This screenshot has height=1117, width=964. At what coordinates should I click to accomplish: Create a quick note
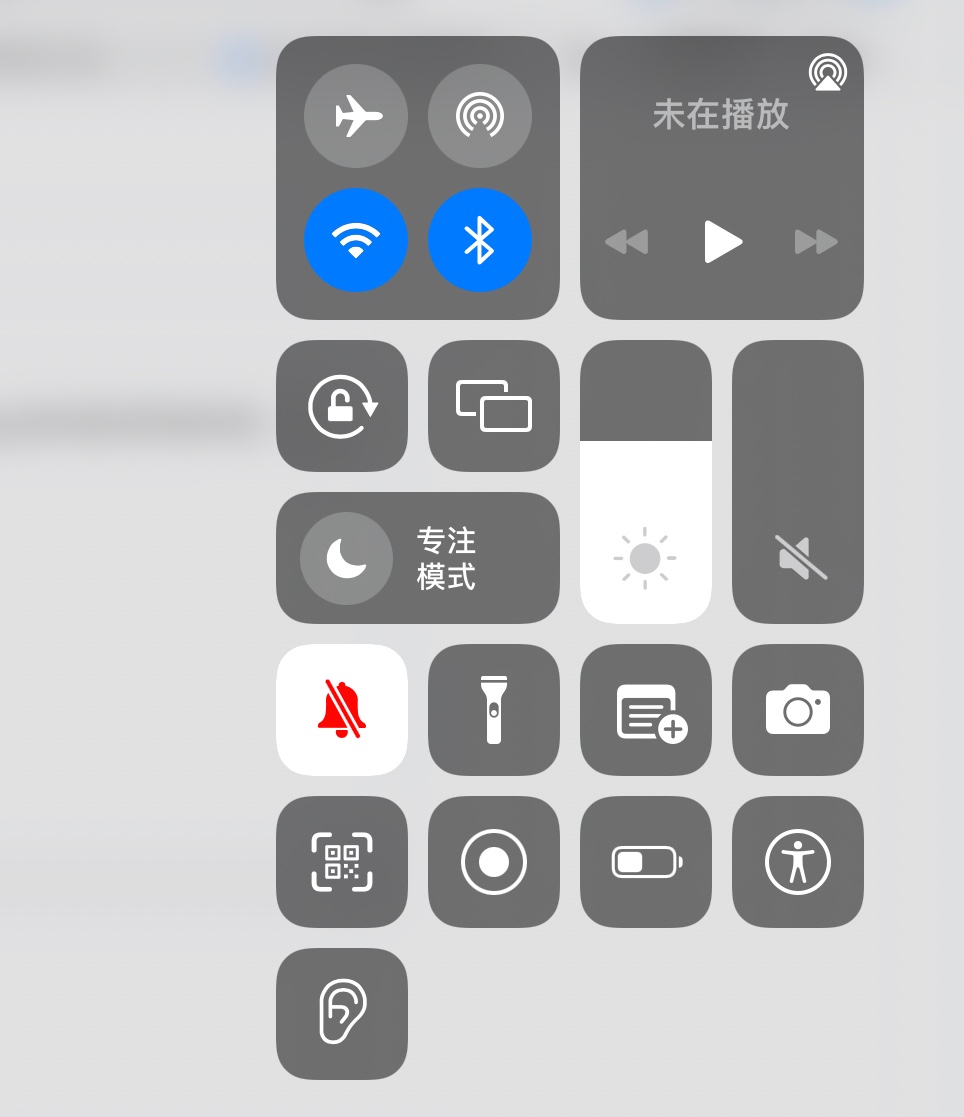[x=646, y=710]
